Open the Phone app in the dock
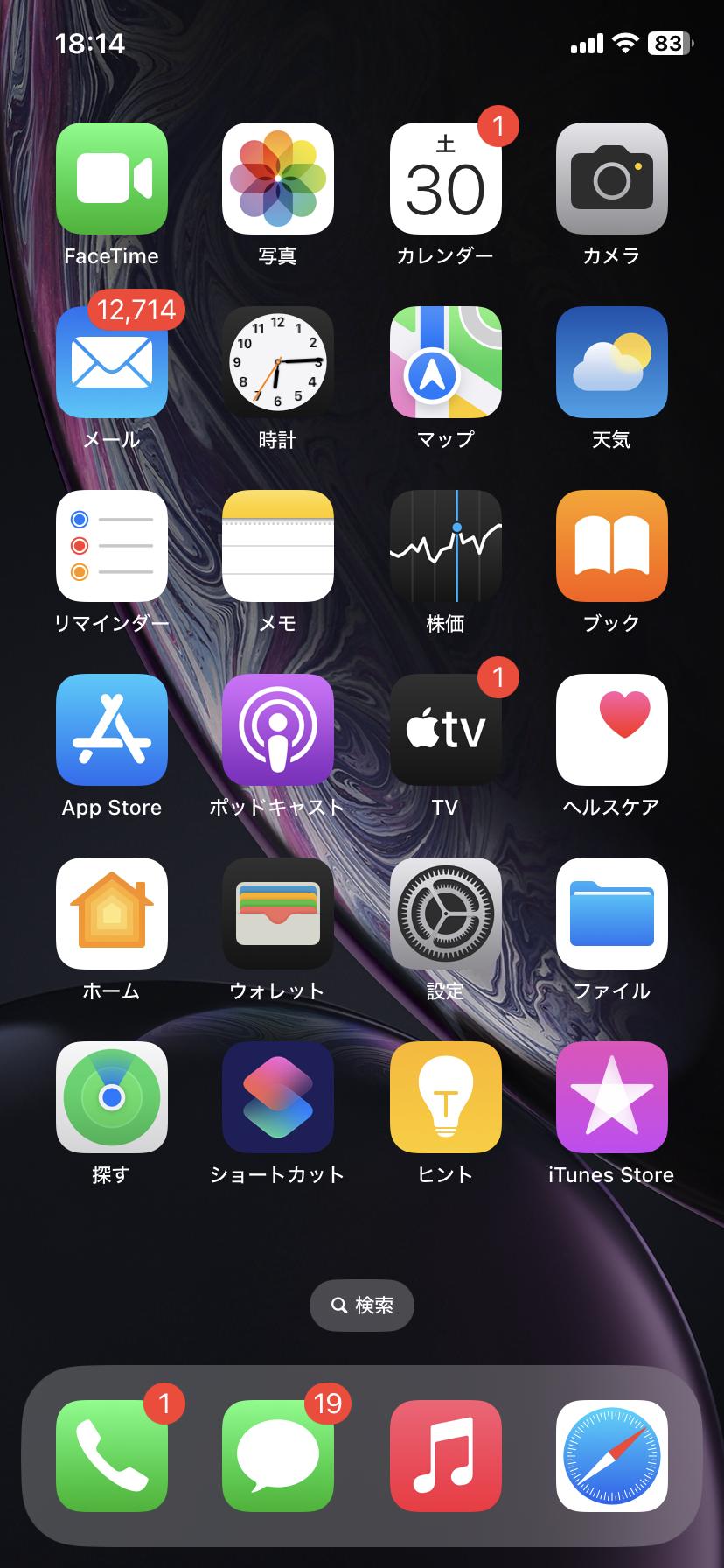Screen dimensions: 724x1568 click(x=111, y=1456)
